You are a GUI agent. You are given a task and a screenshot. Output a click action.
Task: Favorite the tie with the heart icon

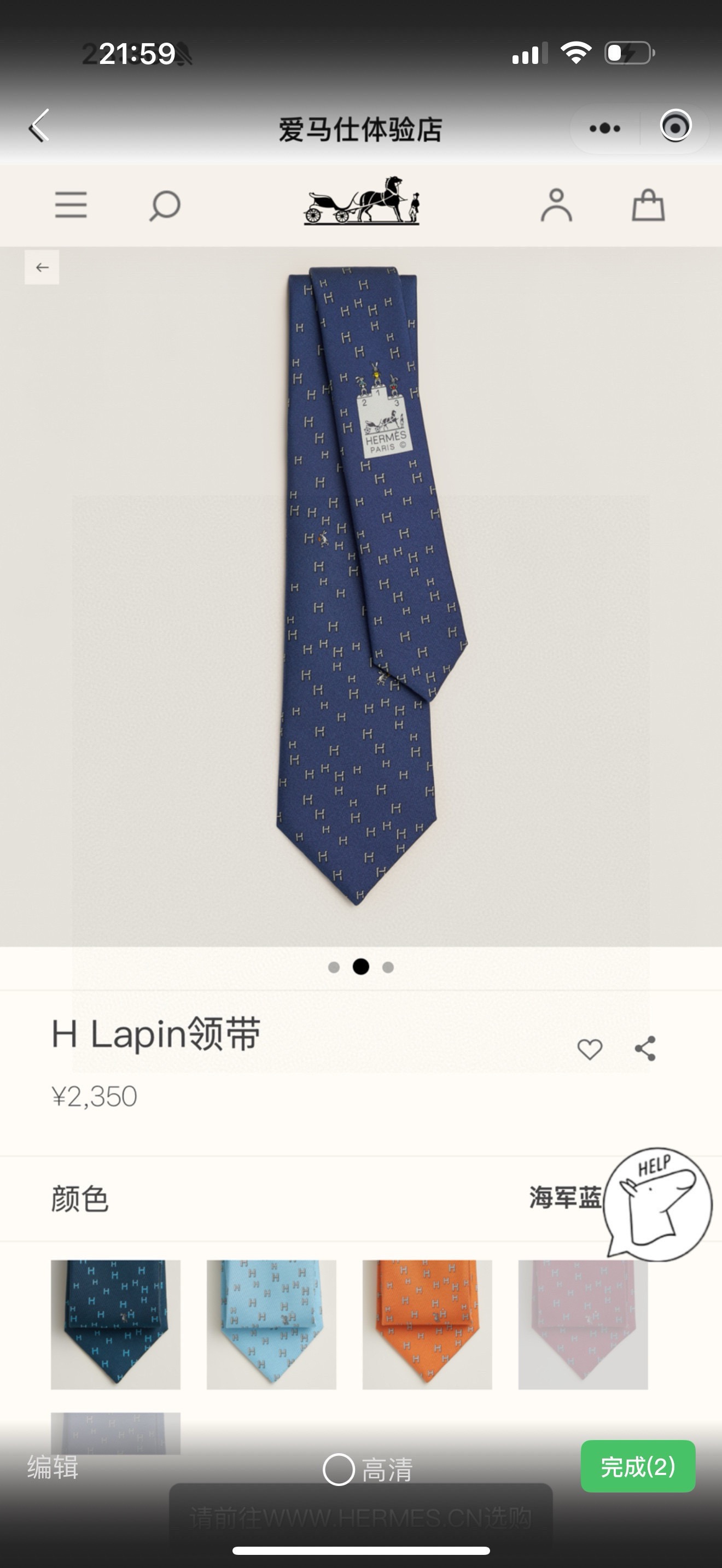[590, 1049]
